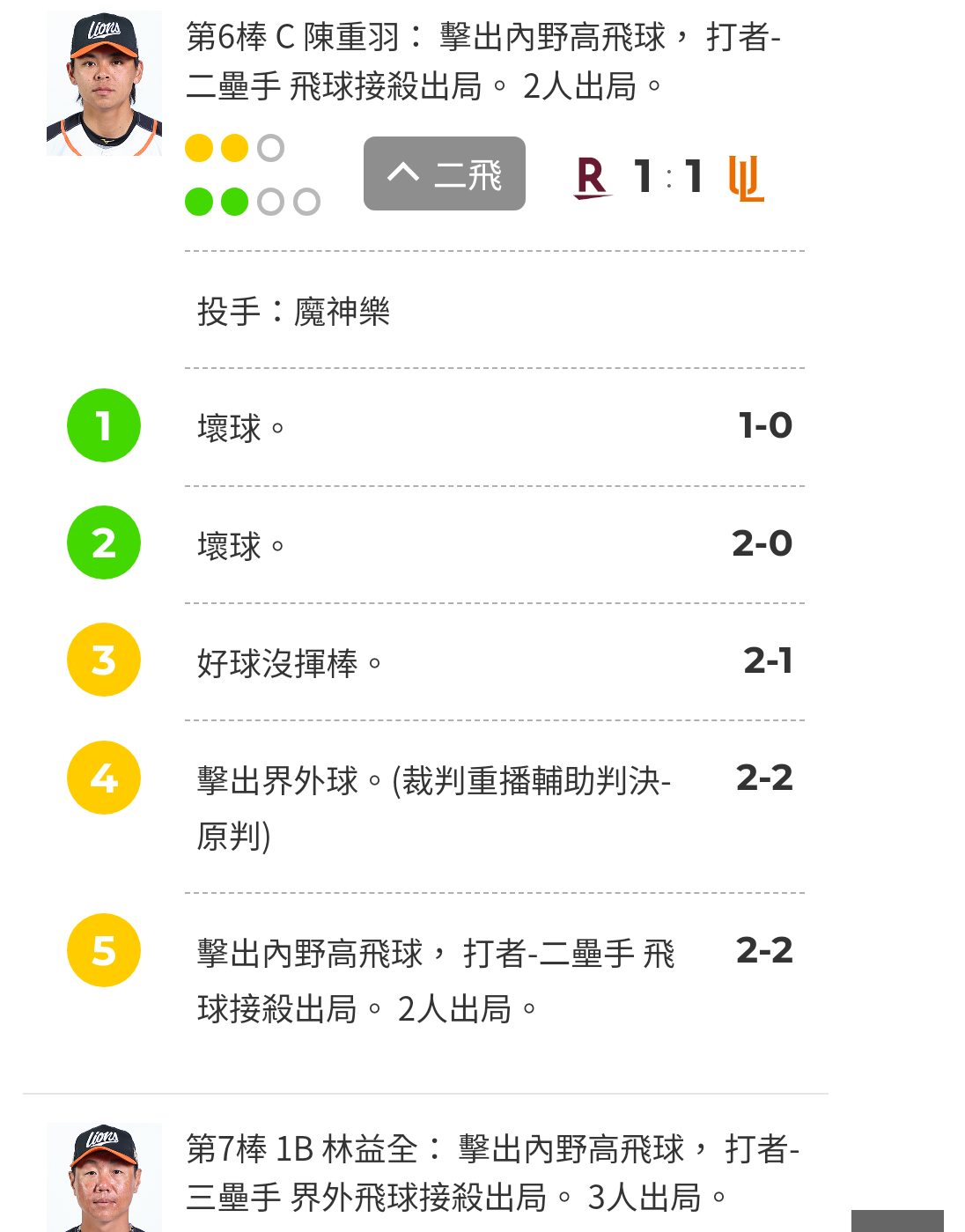Viewport: 965px width, 1232px height.
Task: Collapse the 二飛 play details
Action: click(x=444, y=173)
